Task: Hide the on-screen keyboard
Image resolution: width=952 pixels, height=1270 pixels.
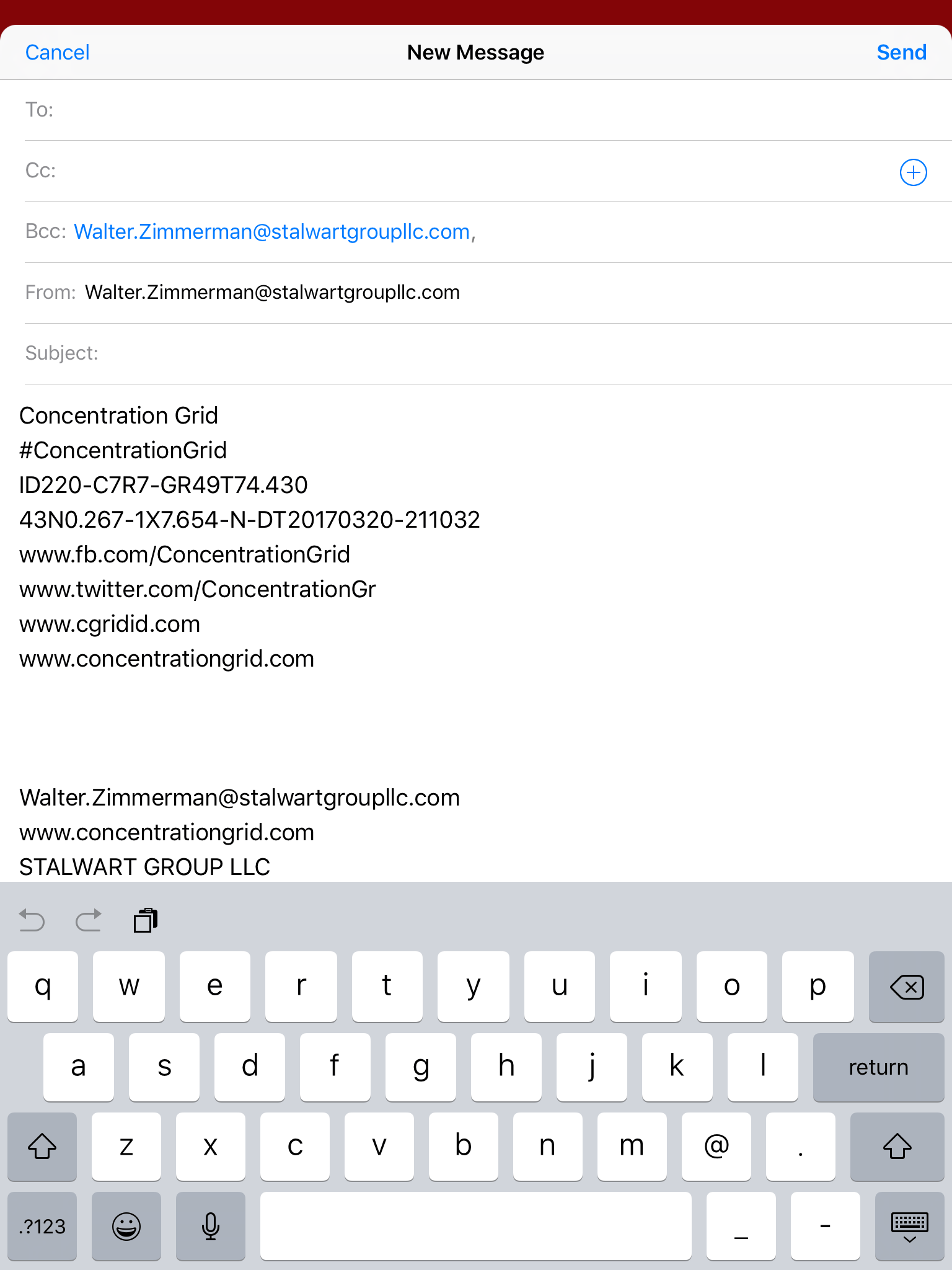Action: click(x=909, y=1226)
